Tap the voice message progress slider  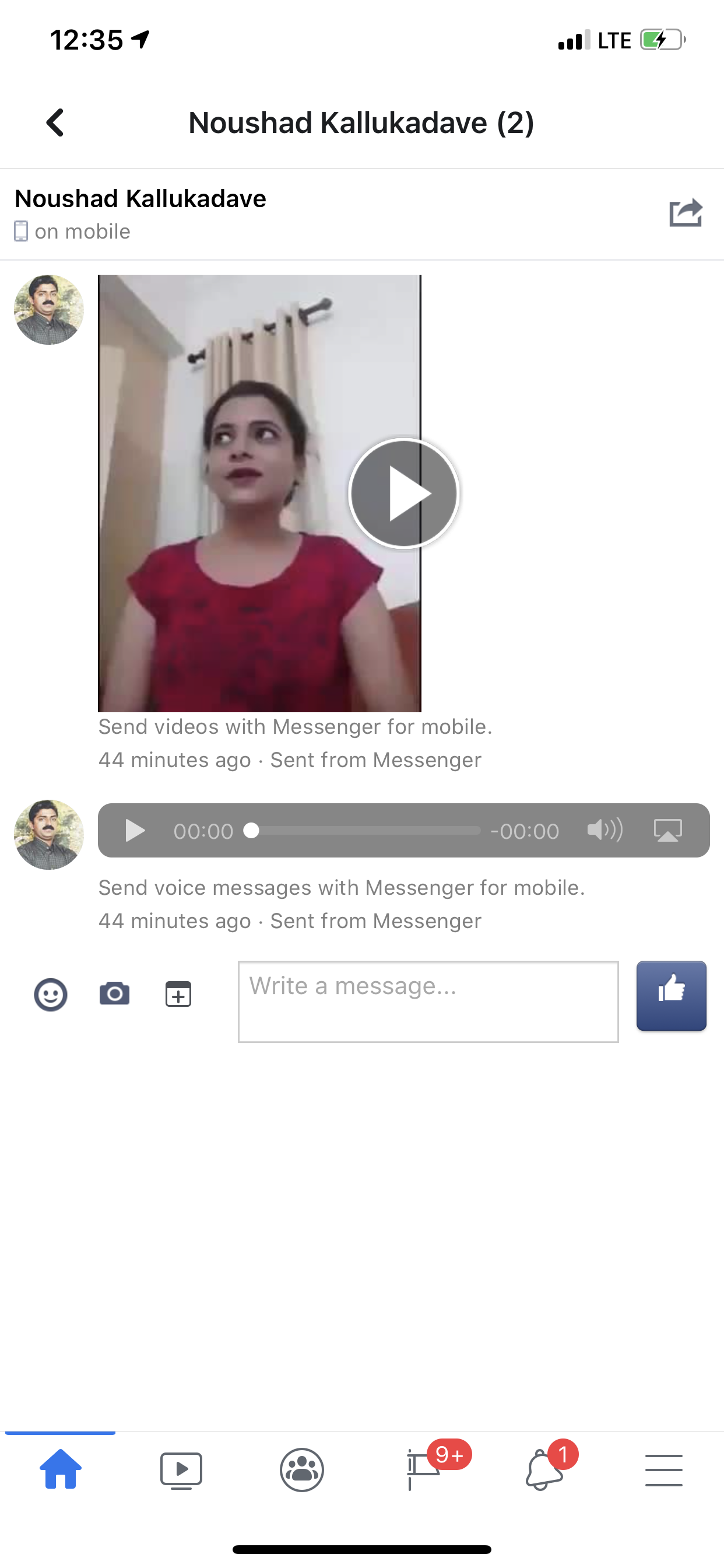click(x=365, y=830)
